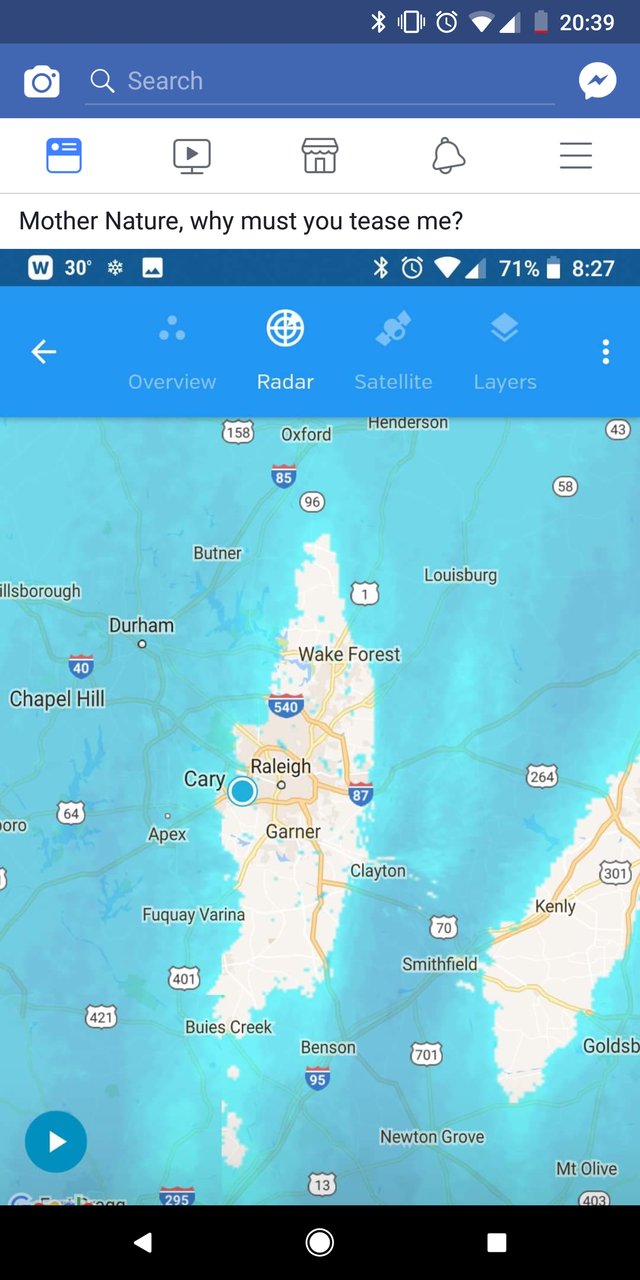The image size is (640, 1280).
Task: Open the hamburger menu tab
Action: click(x=576, y=156)
